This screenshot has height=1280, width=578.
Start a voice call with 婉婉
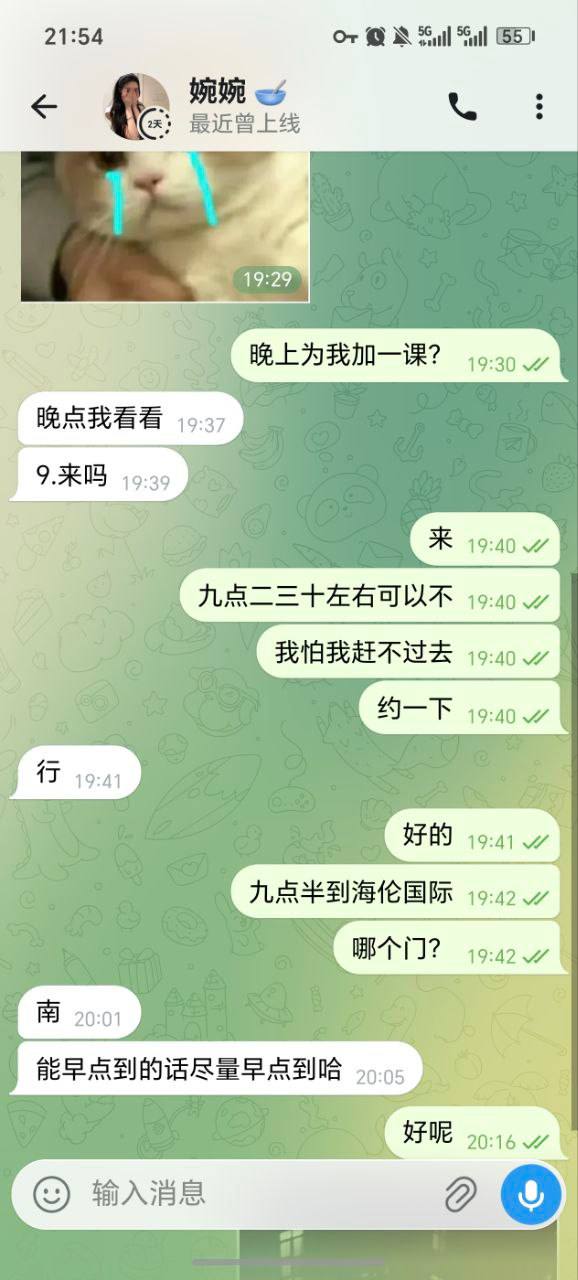click(462, 107)
